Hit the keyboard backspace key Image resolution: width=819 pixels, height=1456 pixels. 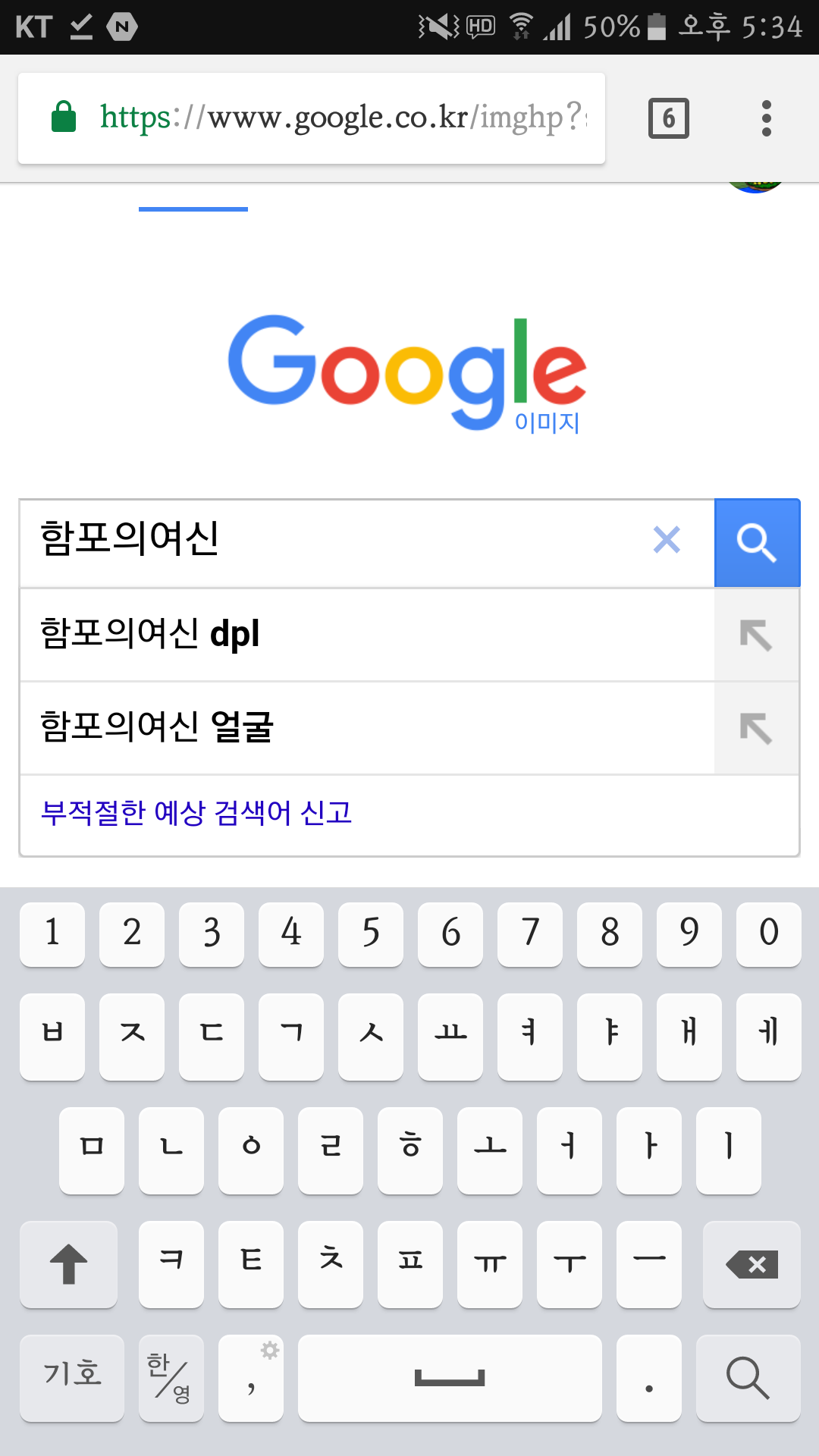coord(752,1264)
